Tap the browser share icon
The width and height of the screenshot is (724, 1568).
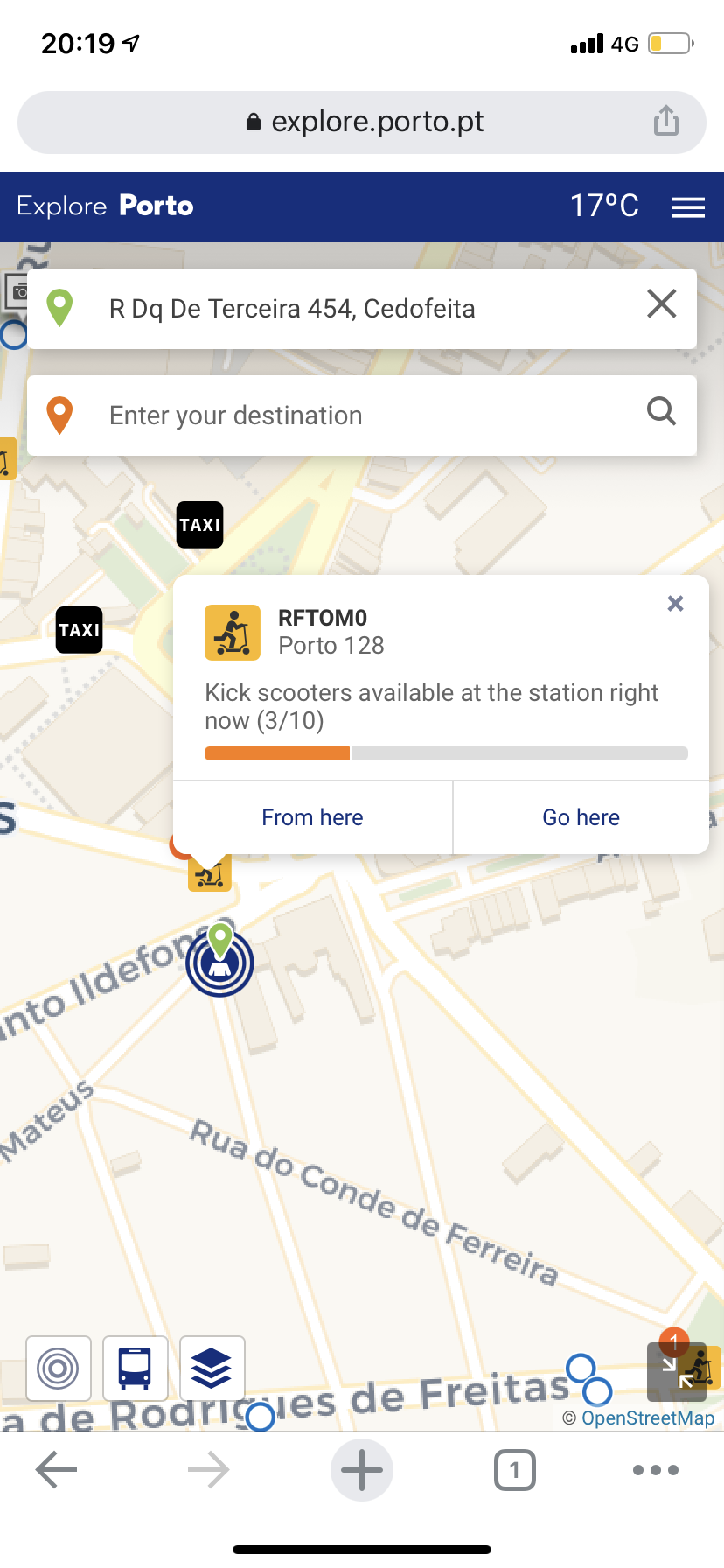coord(665,121)
